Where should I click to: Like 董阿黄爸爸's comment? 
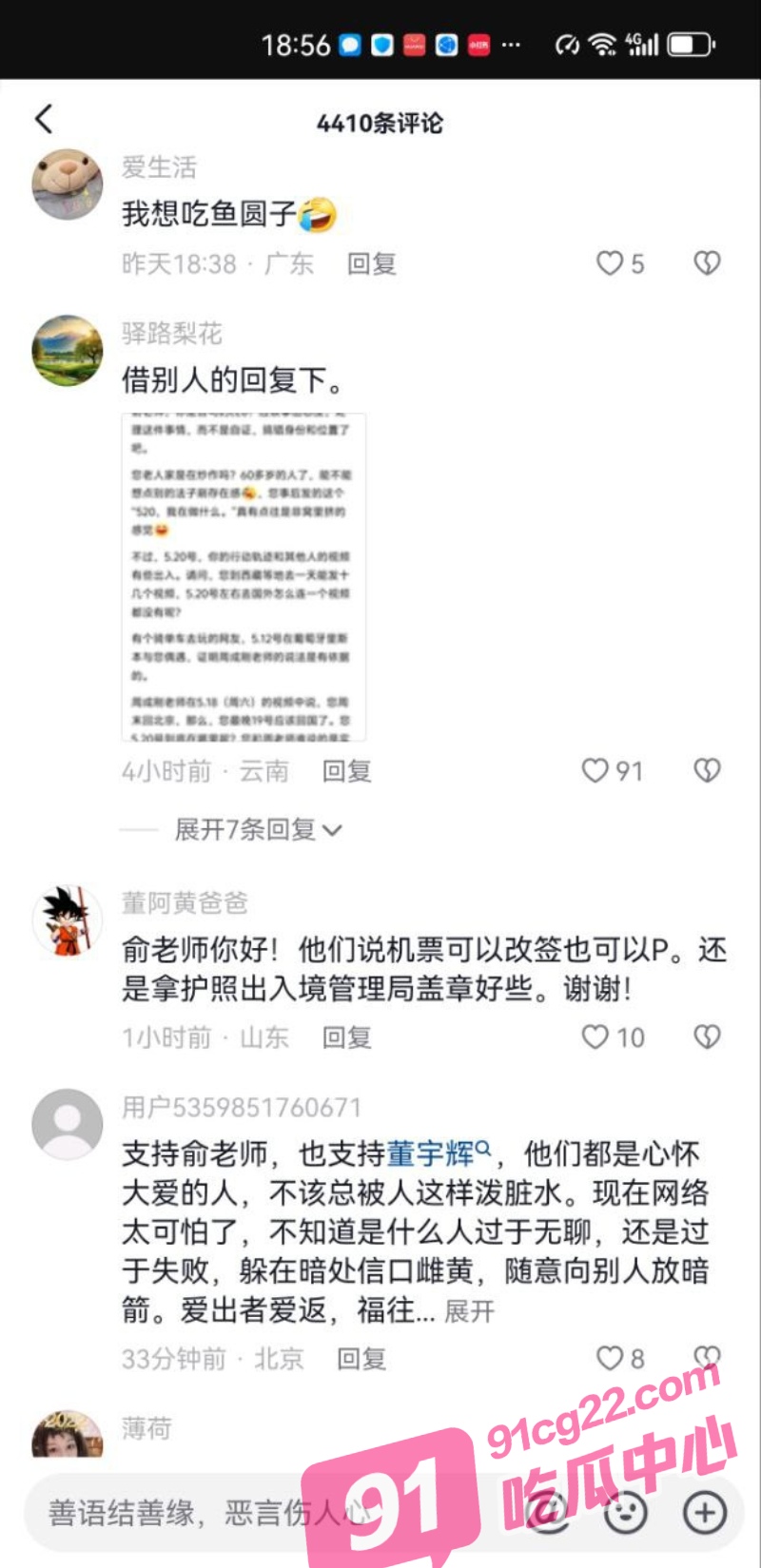(x=595, y=1036)
